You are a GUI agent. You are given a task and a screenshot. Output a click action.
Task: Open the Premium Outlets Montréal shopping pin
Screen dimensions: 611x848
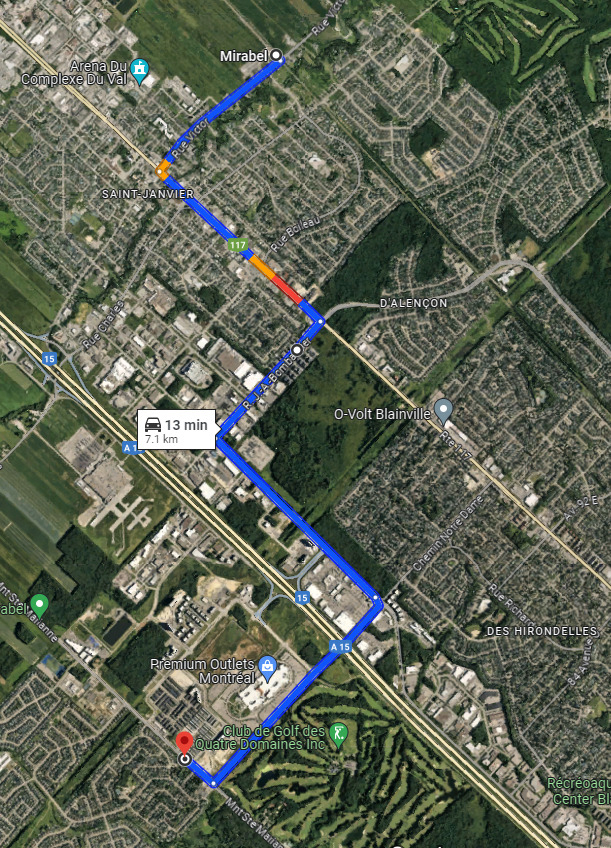(x=267, y=666)
